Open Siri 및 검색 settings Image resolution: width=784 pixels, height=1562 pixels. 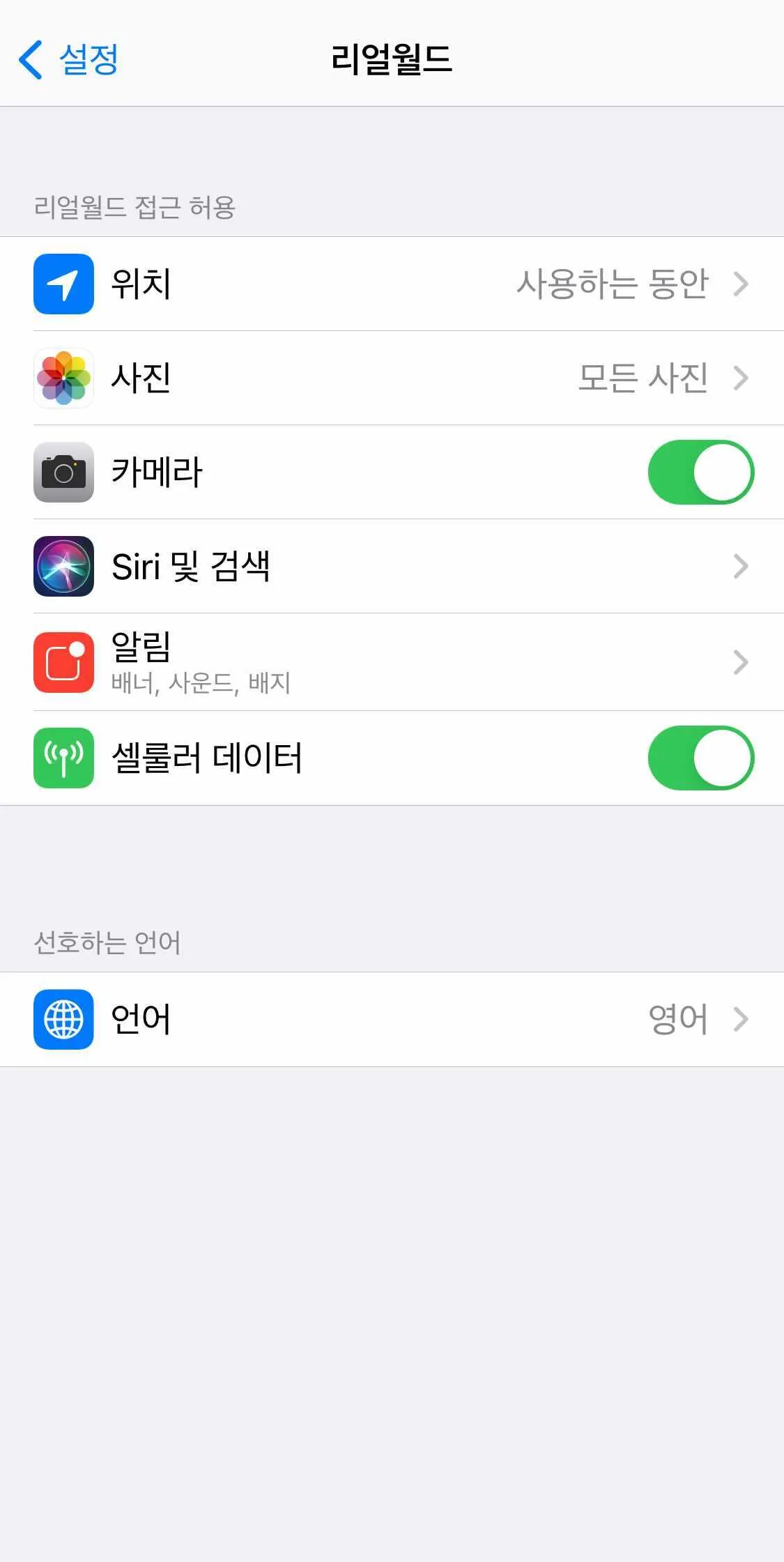pos(392,566)
